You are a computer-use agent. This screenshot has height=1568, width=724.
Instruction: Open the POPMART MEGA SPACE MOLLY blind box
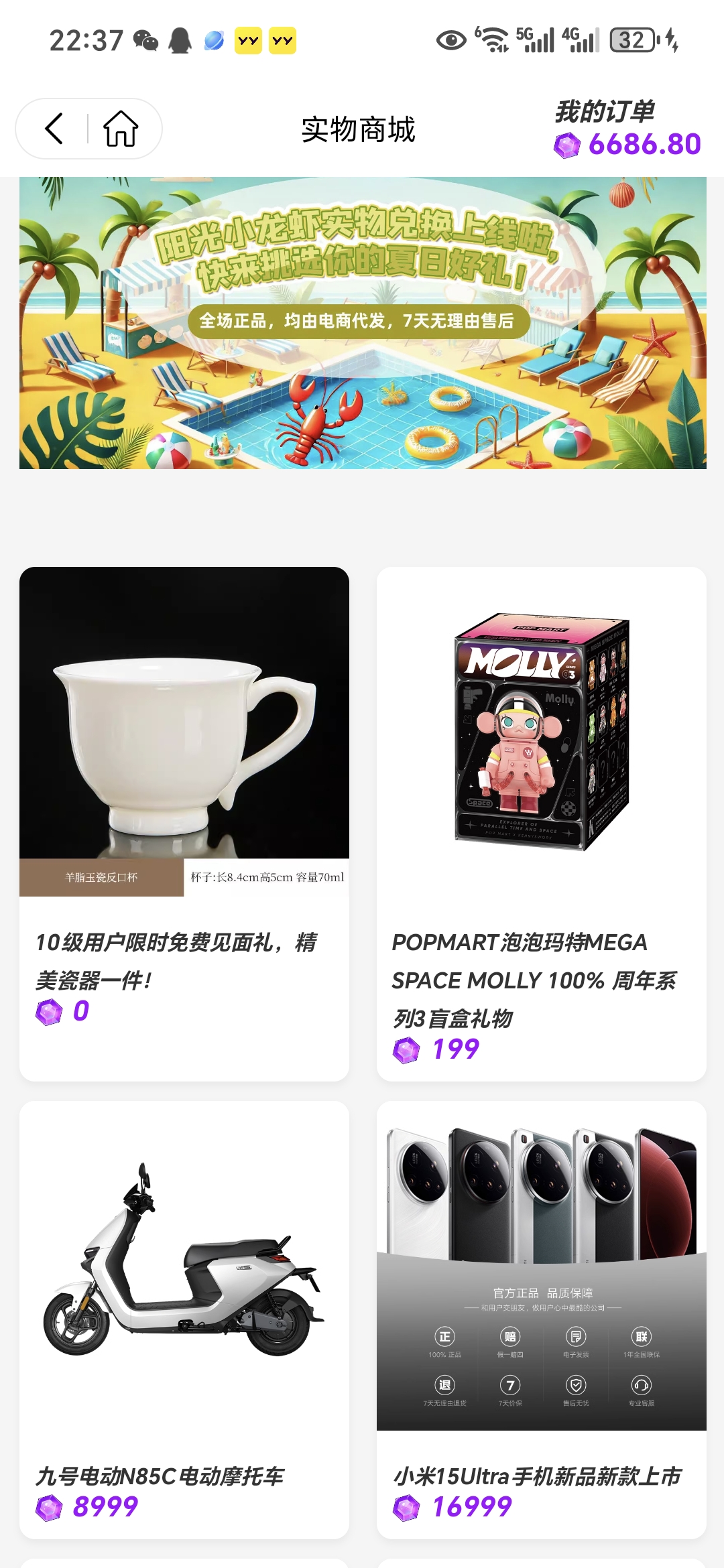pyautogui.click(x=541, y=823)
